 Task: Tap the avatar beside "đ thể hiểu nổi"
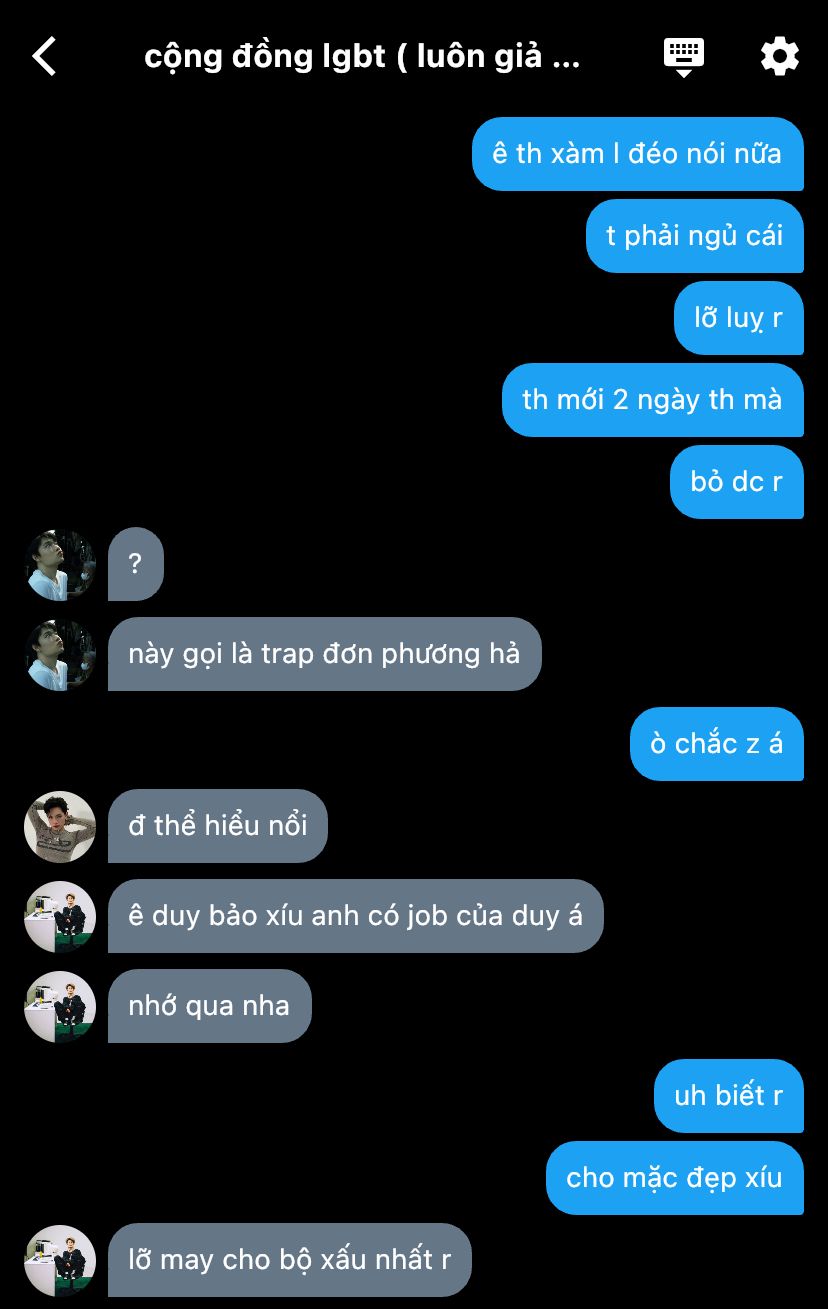click(60, 827)
